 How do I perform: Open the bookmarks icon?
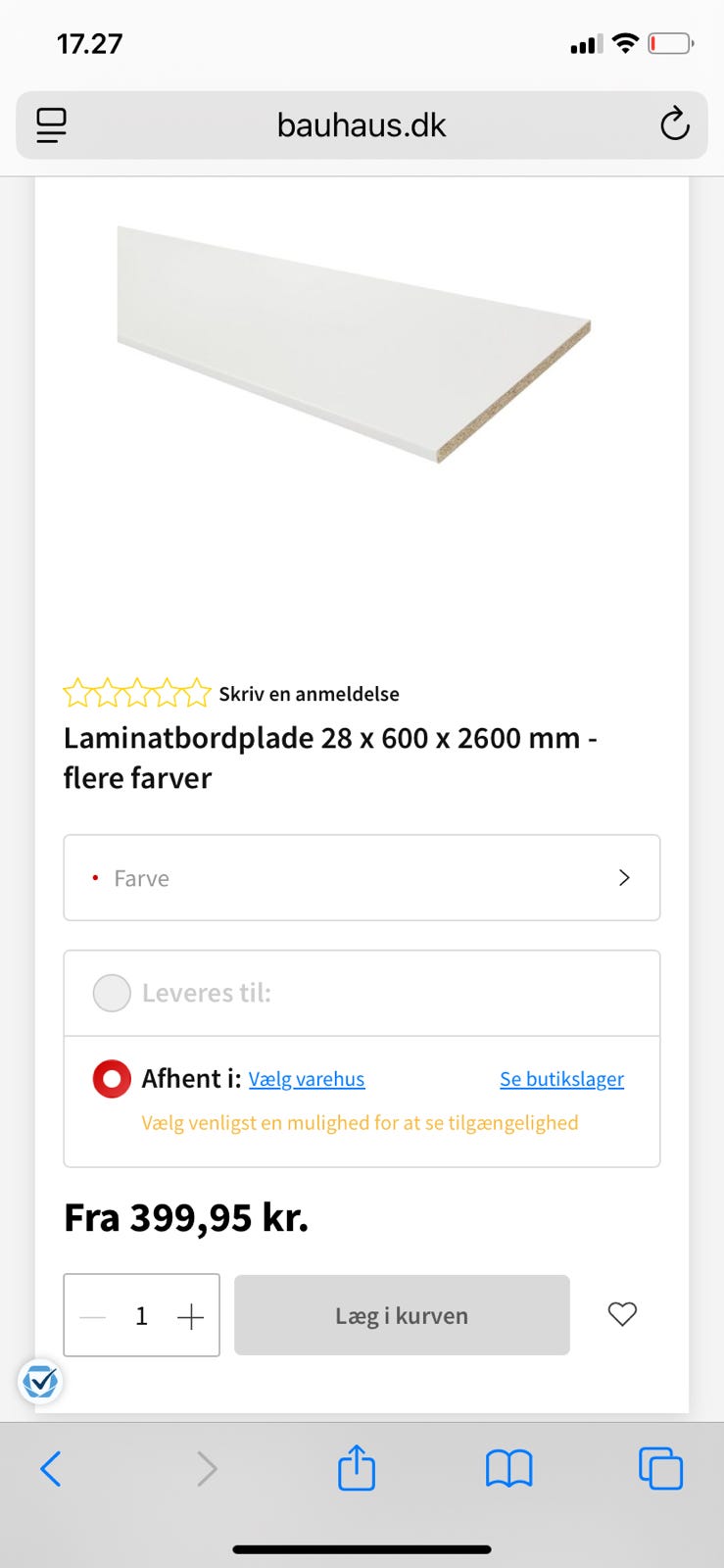[508, 1468]
